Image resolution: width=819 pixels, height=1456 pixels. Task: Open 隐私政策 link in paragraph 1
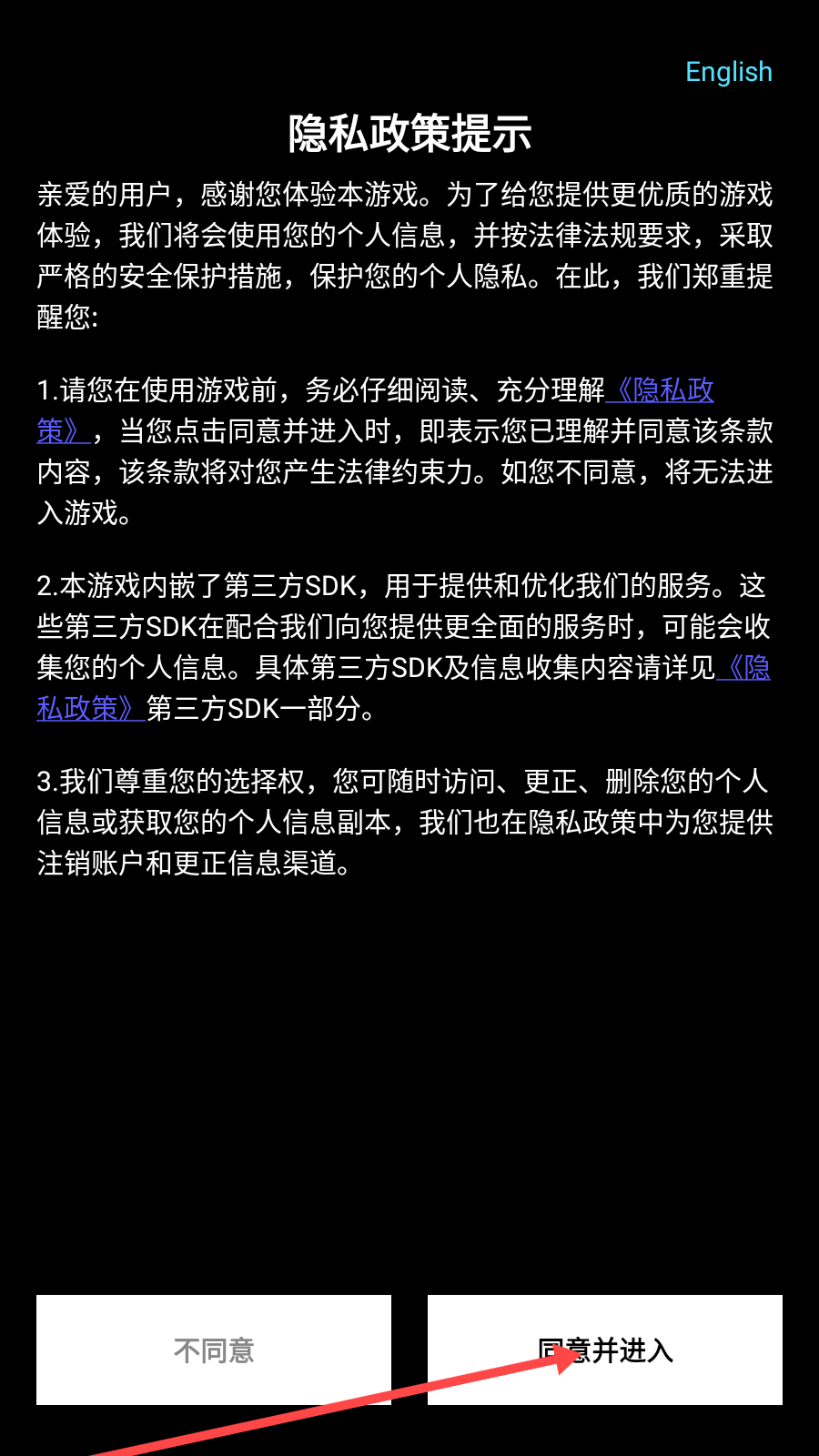tap(662, 390)
